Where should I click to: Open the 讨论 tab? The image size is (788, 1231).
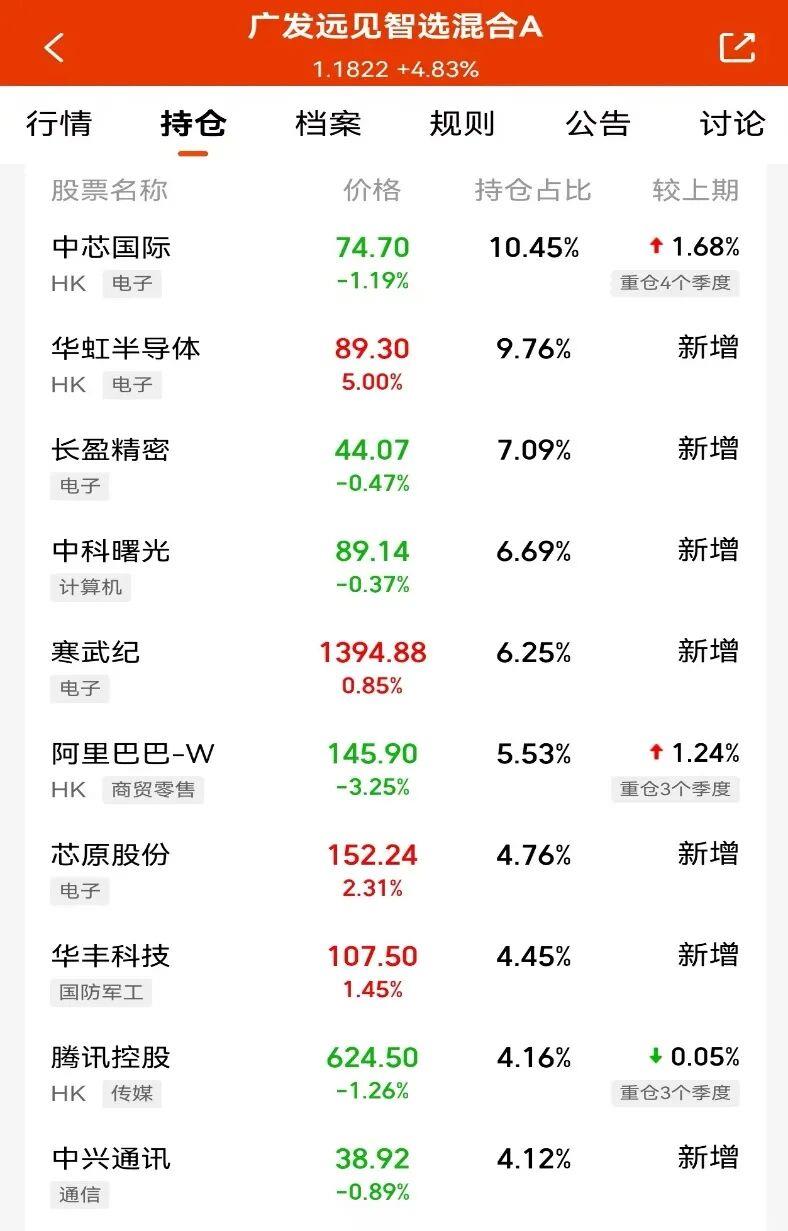click(732, 124)
